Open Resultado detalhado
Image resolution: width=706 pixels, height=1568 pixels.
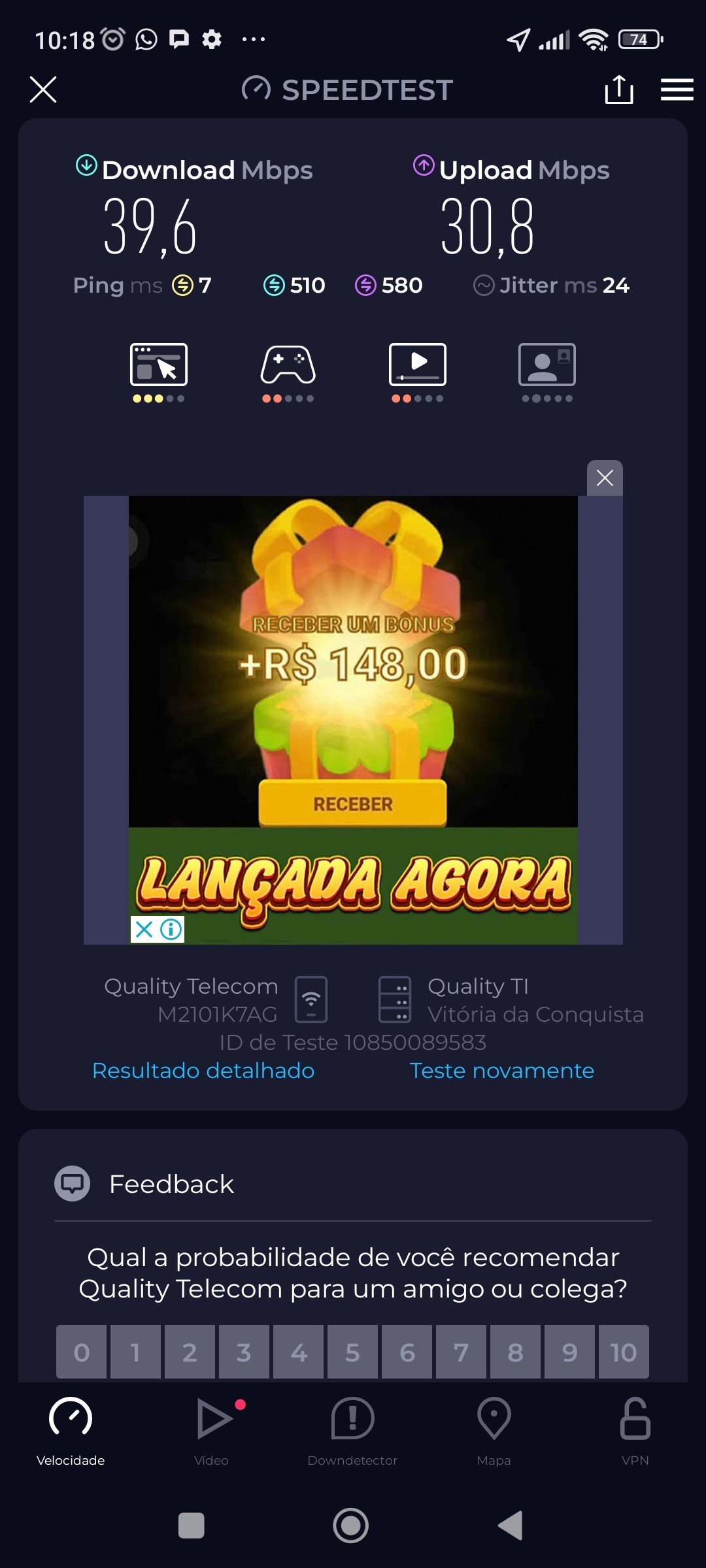[x=203, y=1071]
